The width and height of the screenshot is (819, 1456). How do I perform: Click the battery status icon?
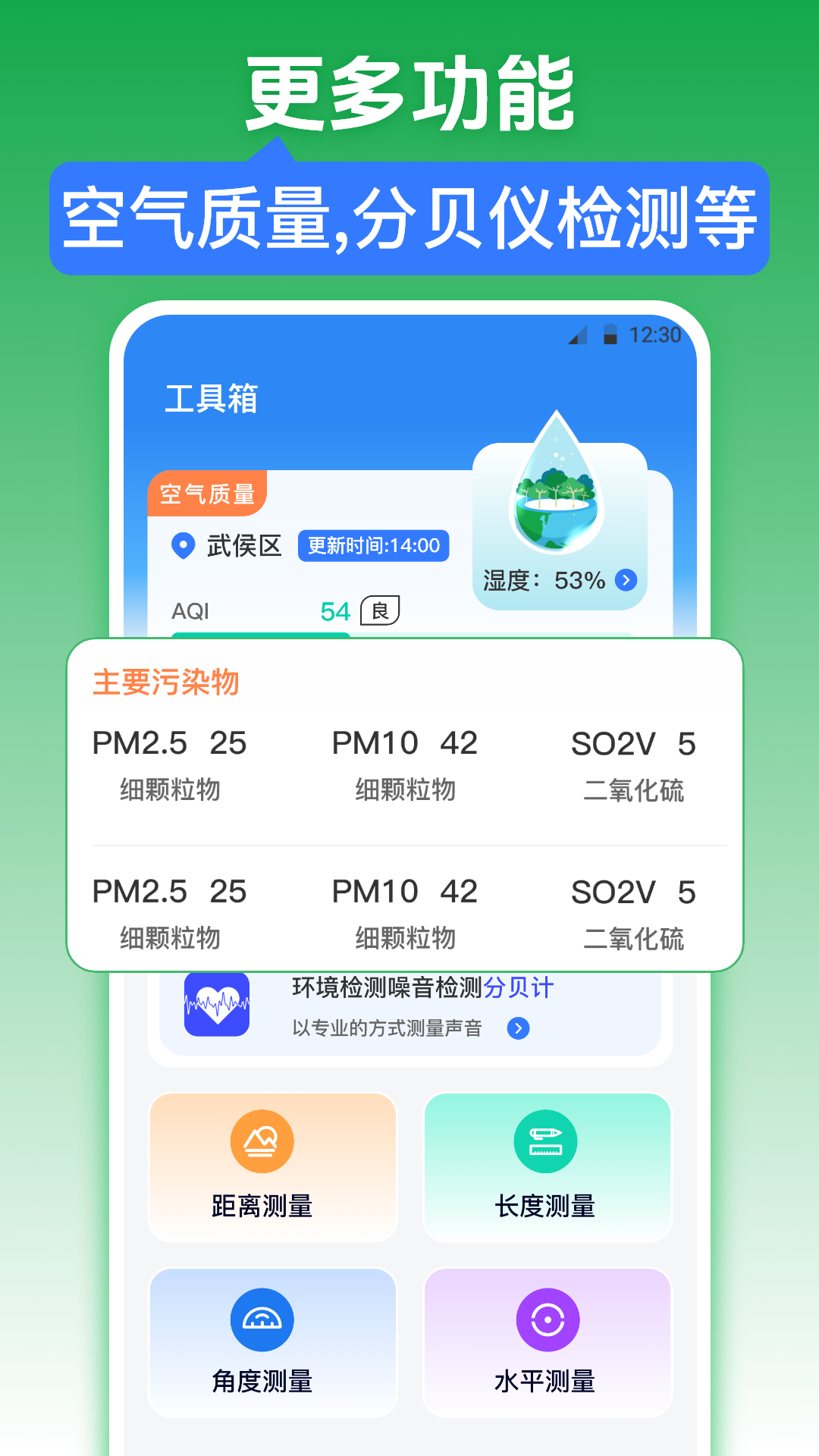tap(611, 334)
